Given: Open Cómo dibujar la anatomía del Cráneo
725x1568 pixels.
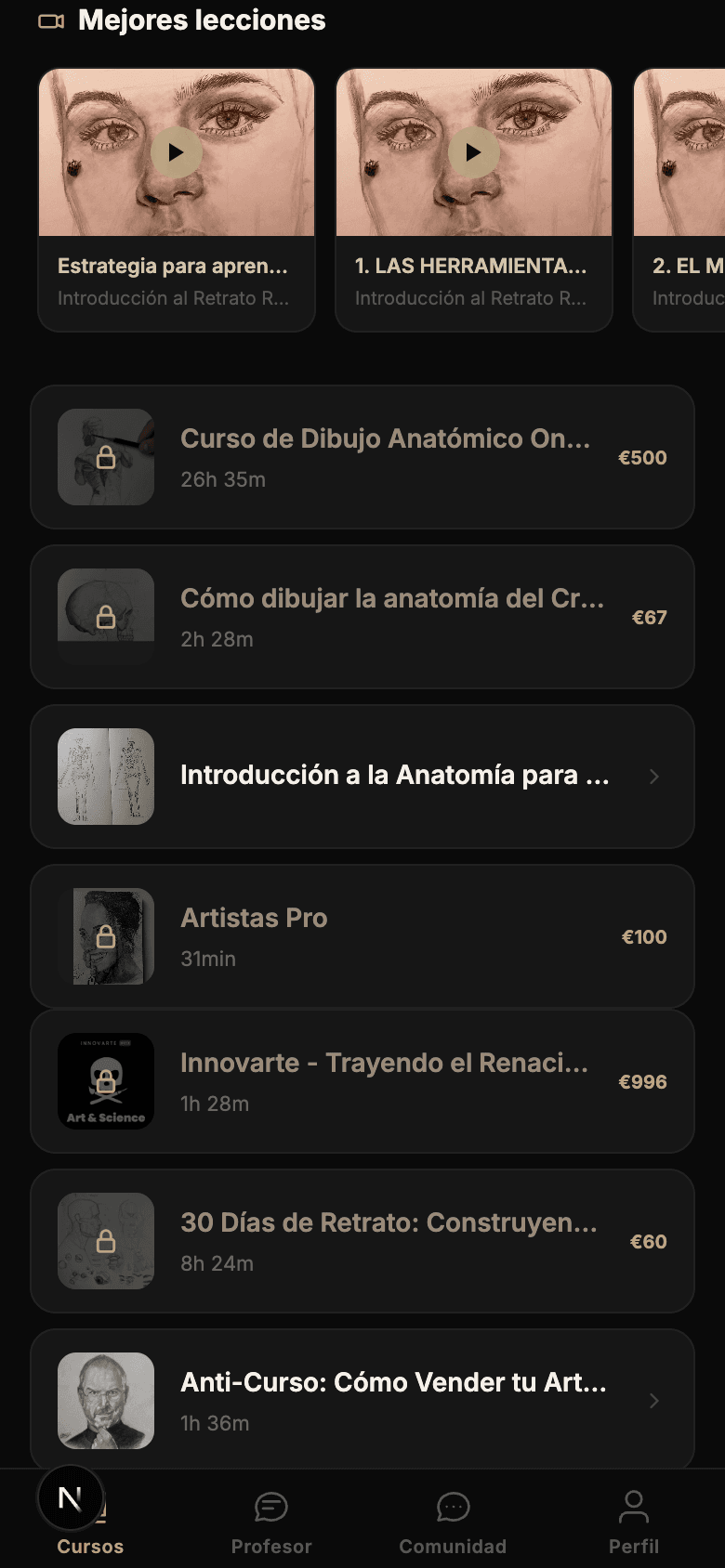Looking at the screenshot, I should pos(362,616).
